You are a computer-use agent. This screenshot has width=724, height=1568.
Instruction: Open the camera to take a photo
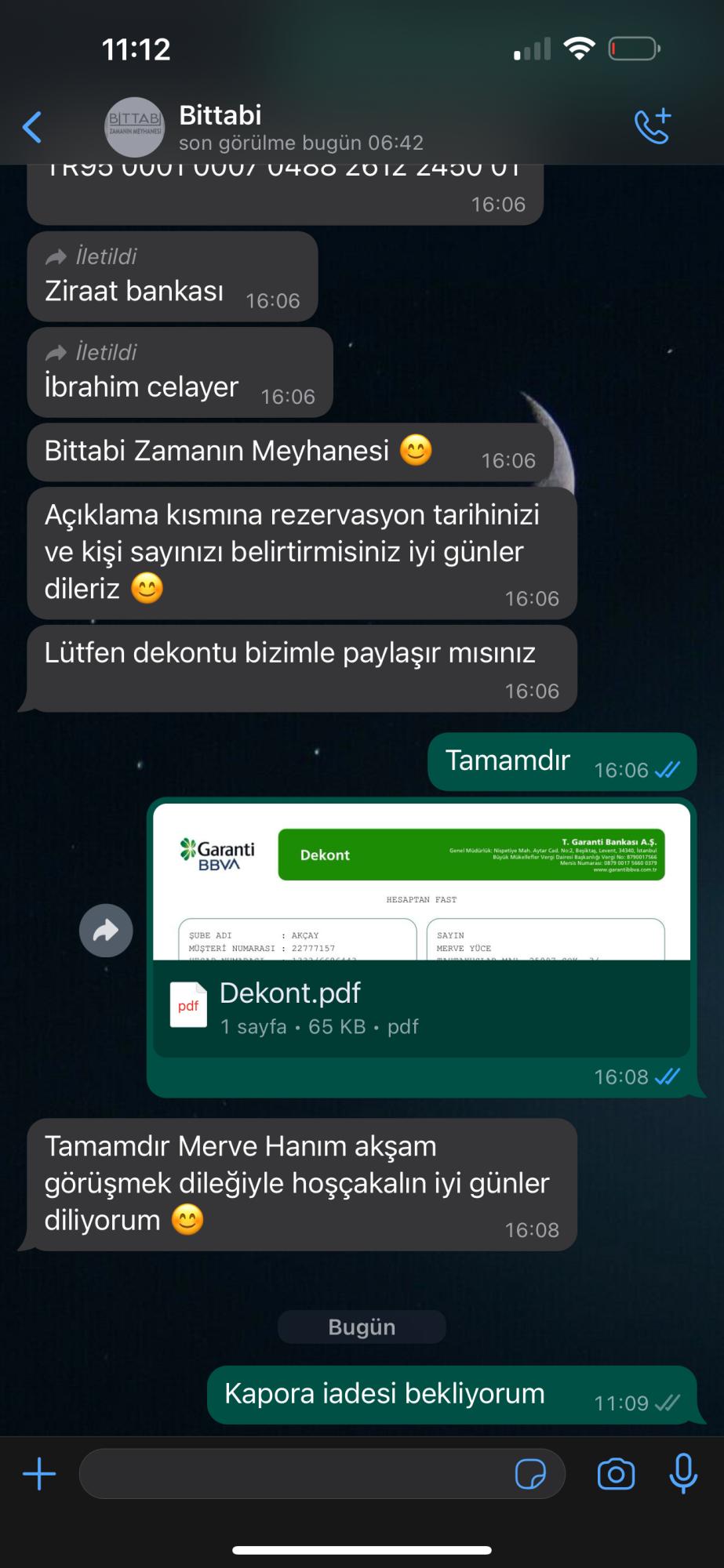point(617,1474)
